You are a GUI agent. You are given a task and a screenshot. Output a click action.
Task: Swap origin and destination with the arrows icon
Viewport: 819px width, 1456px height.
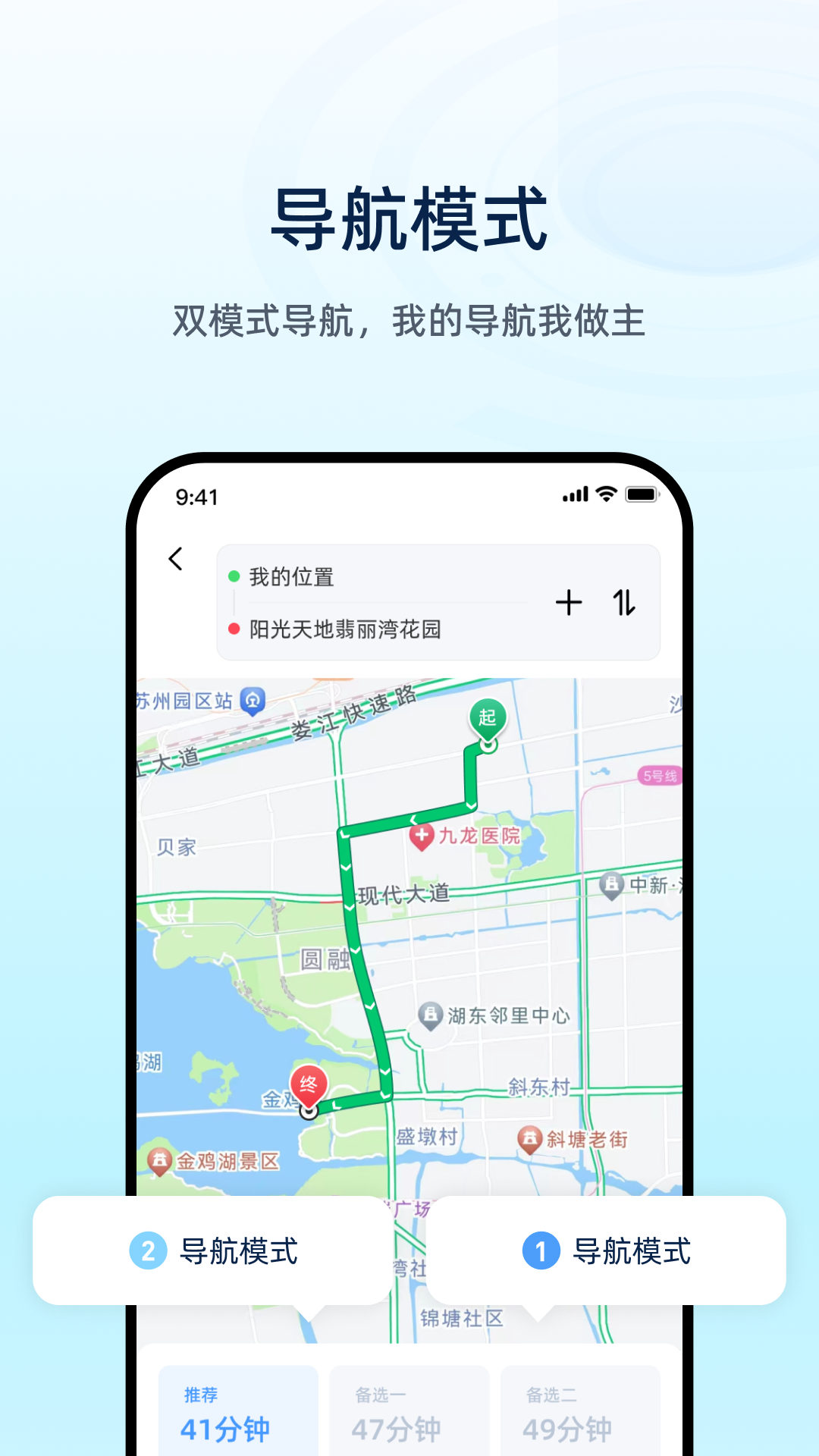tap(623, 603)
